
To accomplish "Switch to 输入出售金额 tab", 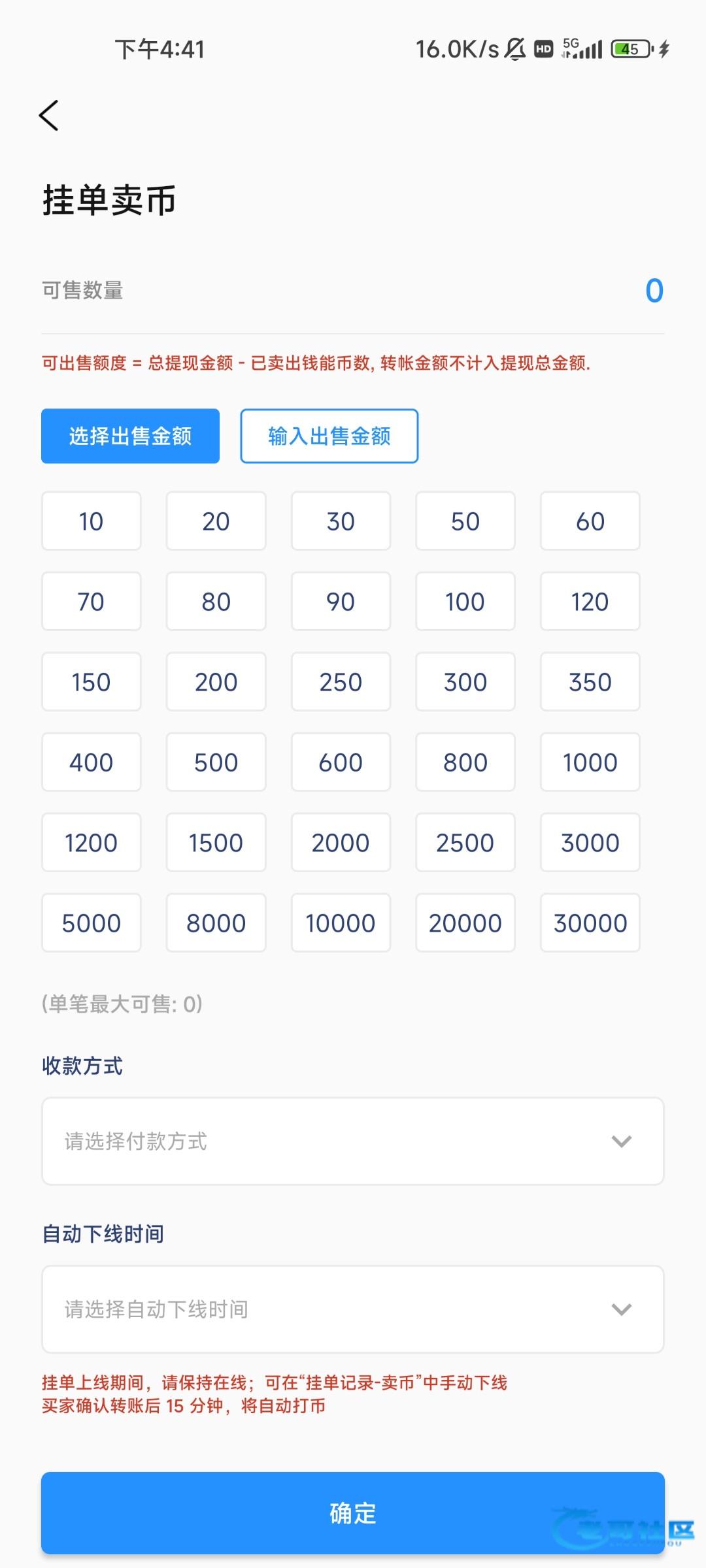I will pyautogui.click(x=329, y=436).
